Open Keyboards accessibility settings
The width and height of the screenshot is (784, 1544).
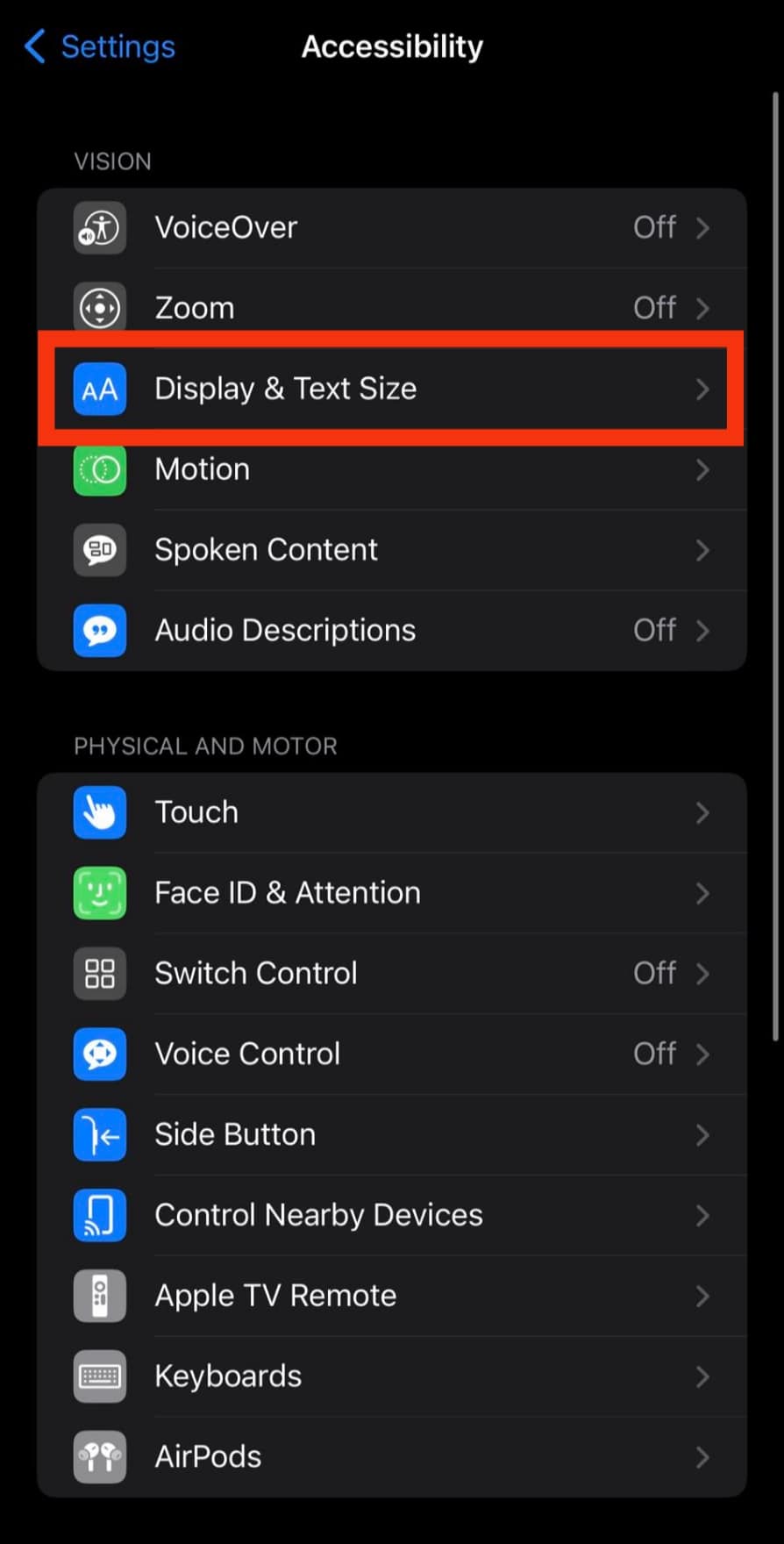(391, 1376)
